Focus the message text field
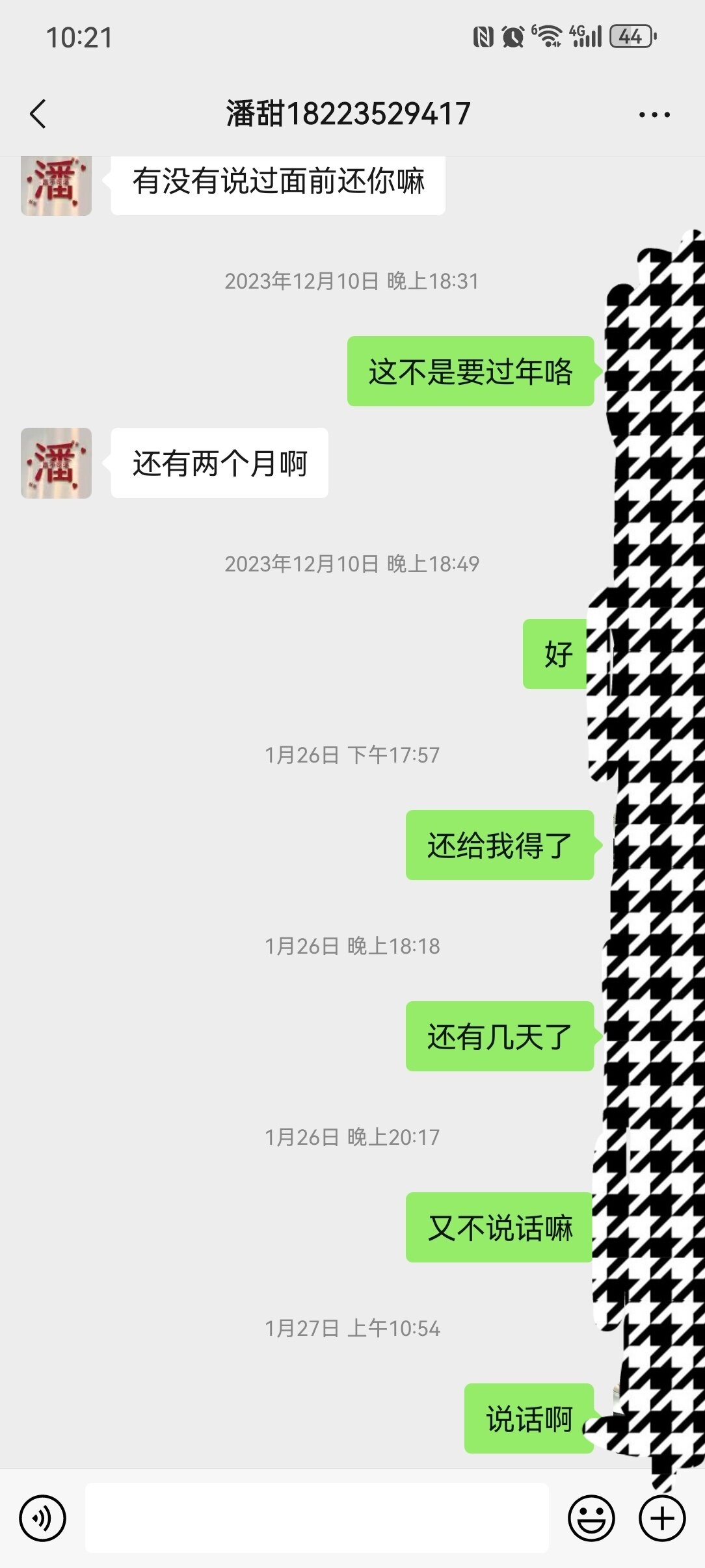 pyautogui.click(x=317, y=1519)
